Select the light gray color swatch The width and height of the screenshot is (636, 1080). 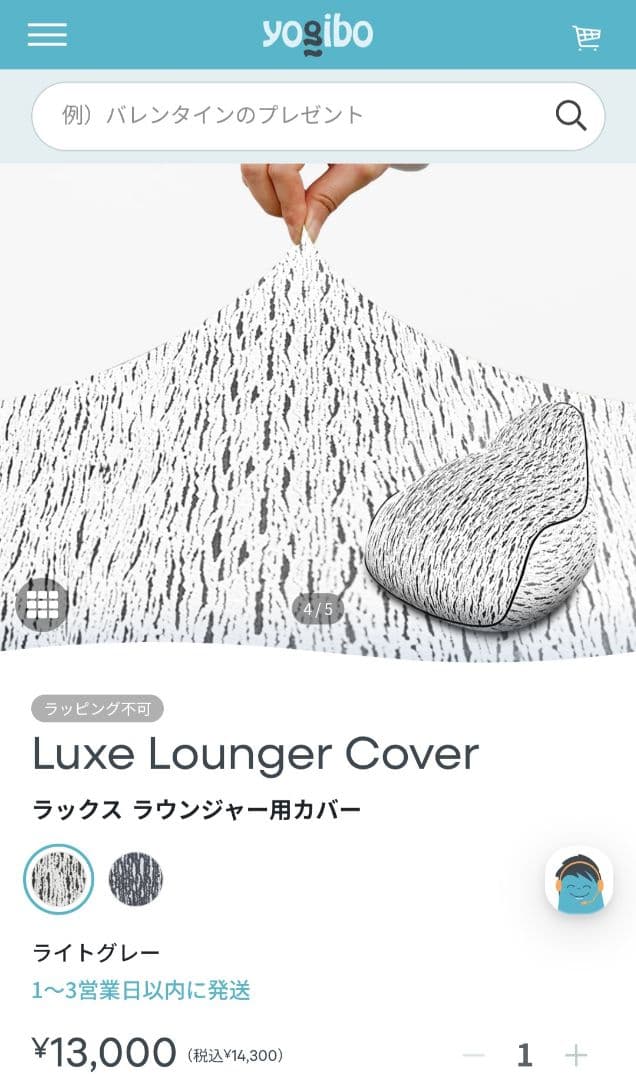[x=59, y=880]
